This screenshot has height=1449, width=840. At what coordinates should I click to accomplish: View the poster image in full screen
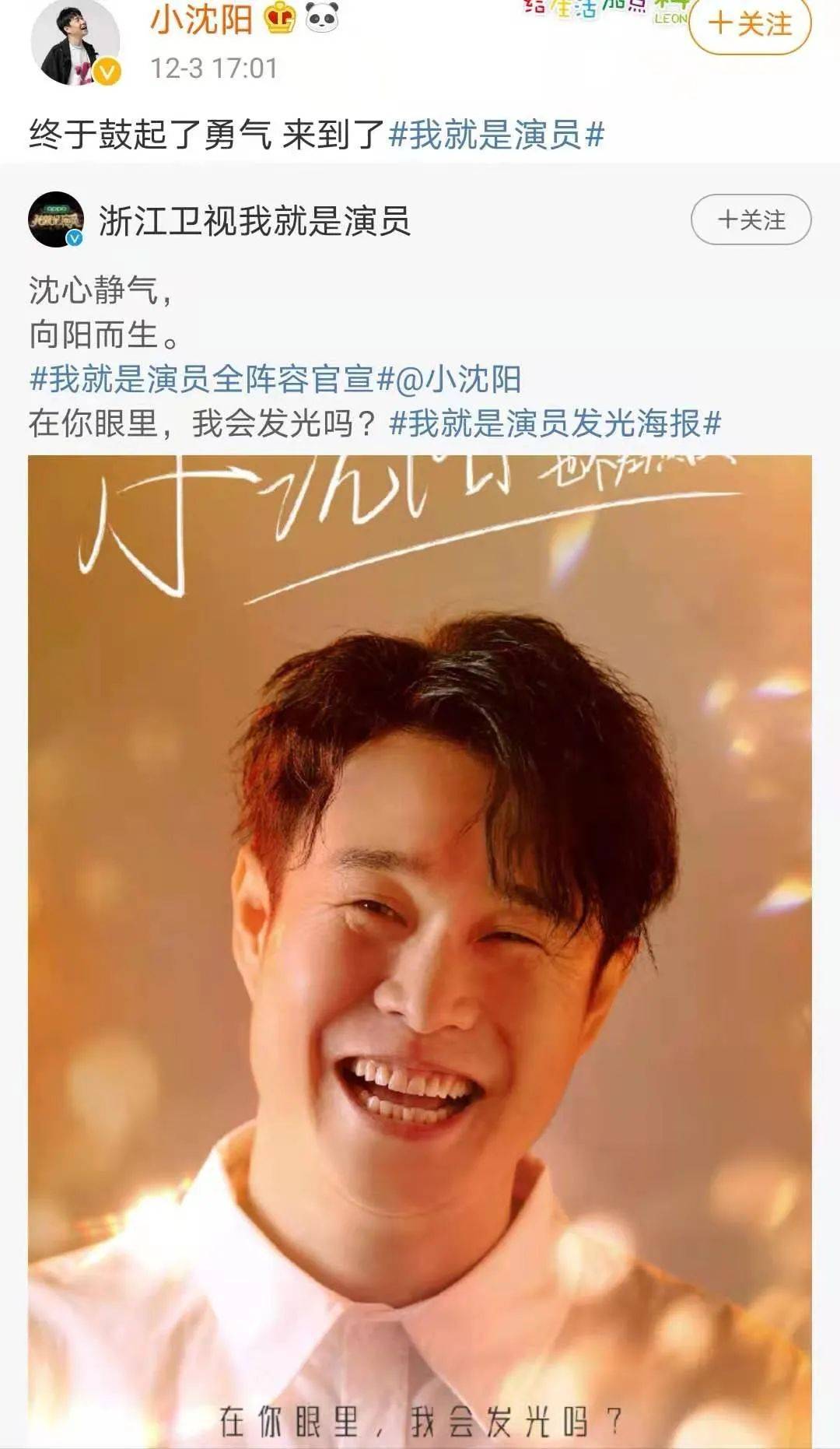[420, 949]
